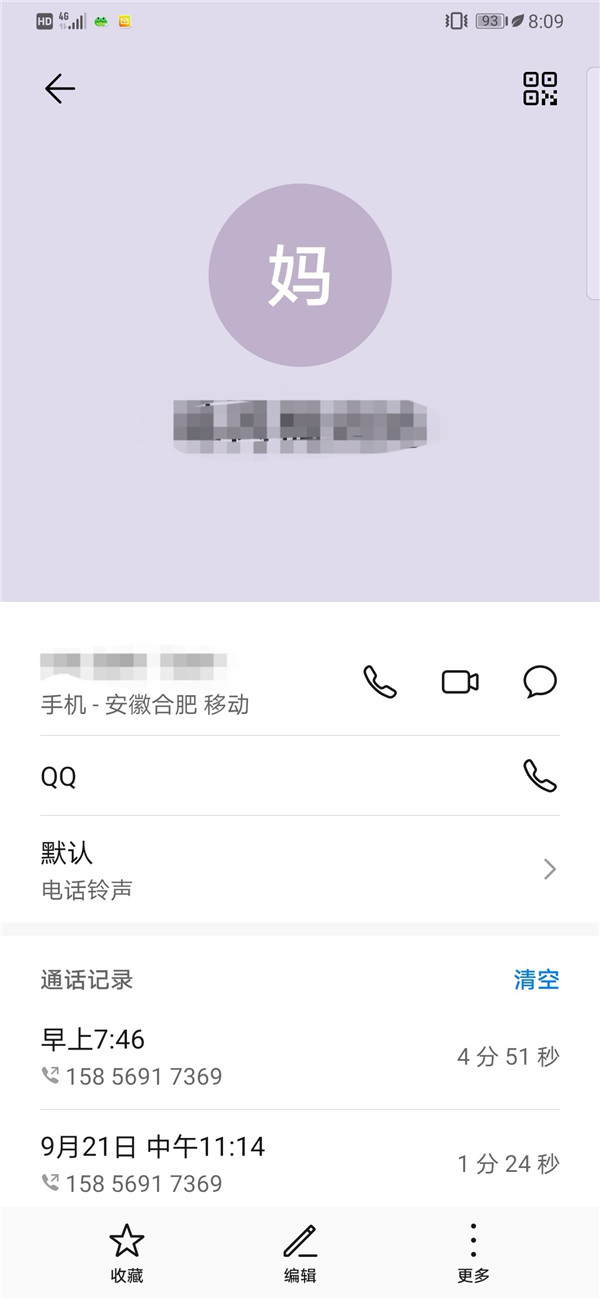Clear call log with 清空
Screen dimensions: 600x1300
tap(536, 979)
